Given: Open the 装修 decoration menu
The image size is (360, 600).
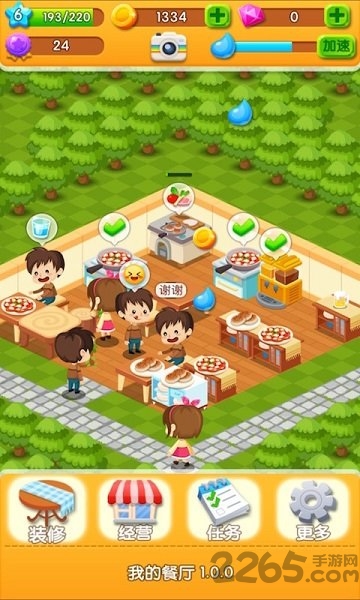Looking at the screenshot, I should 47,510.
